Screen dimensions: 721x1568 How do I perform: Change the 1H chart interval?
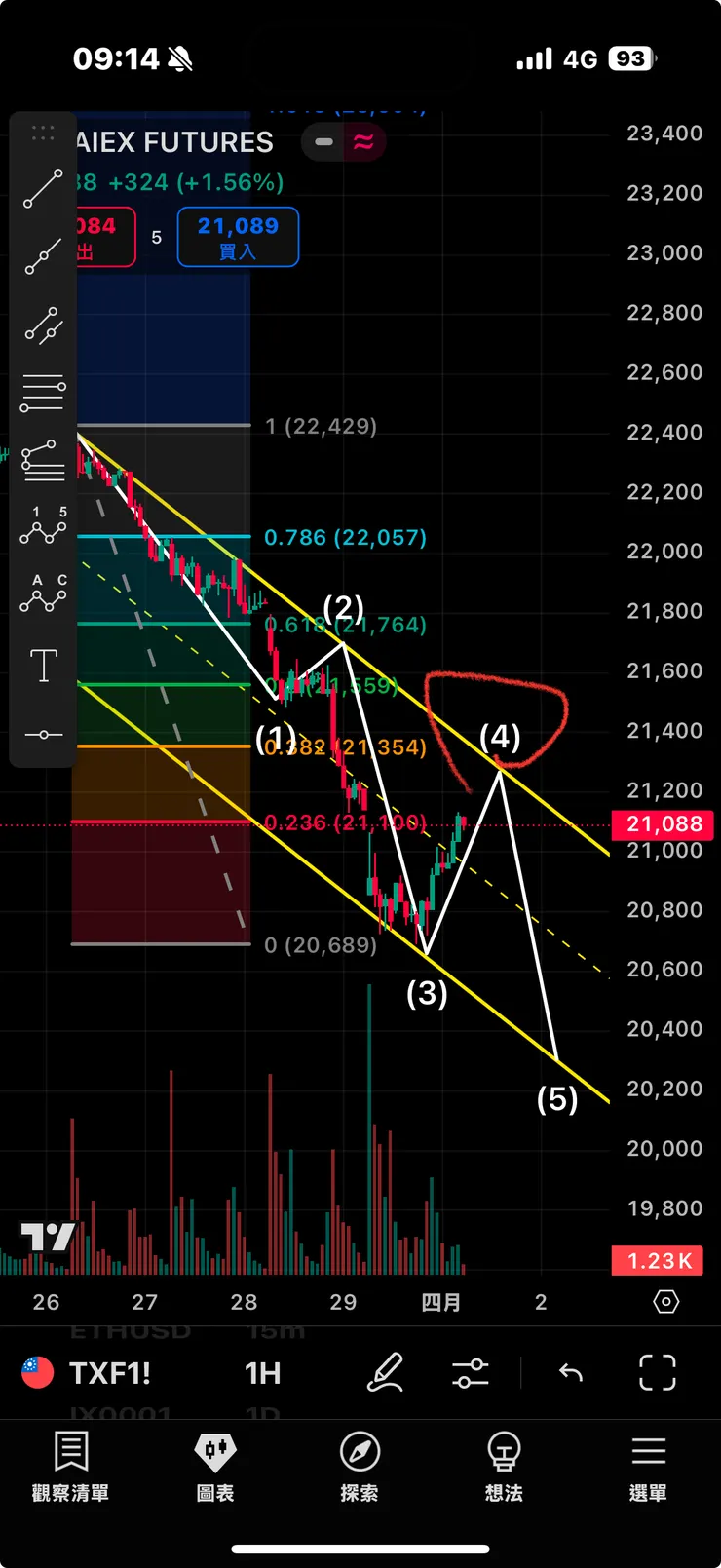pyautogui.click(x=262, y=1373)
